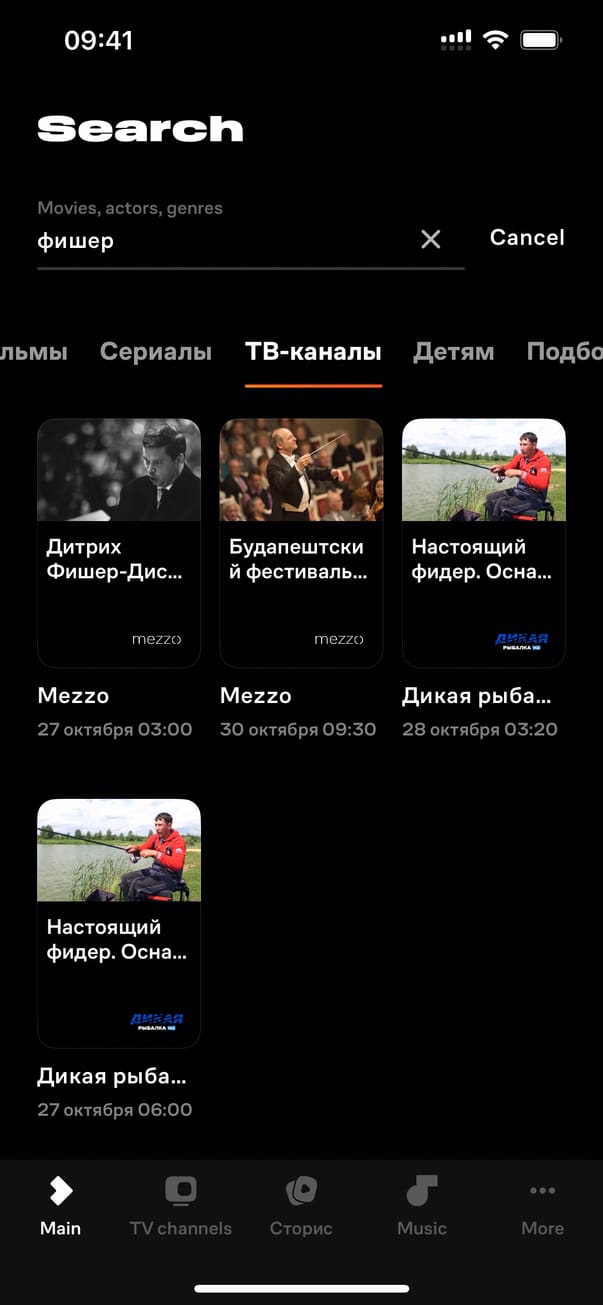
Task: Cancel the search
Action: [x=527, y=238]
